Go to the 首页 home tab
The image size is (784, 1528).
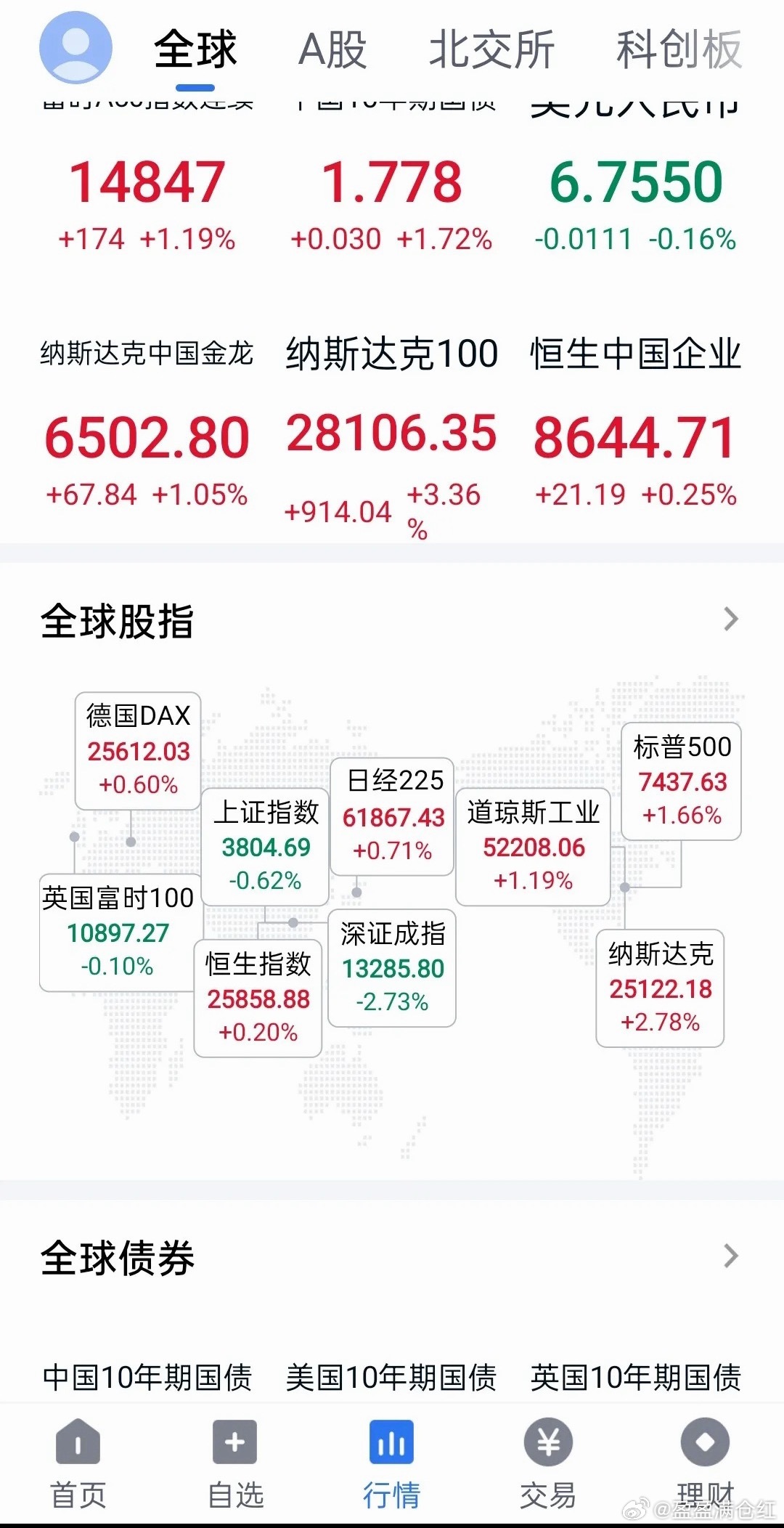(x=78, y=1463)
